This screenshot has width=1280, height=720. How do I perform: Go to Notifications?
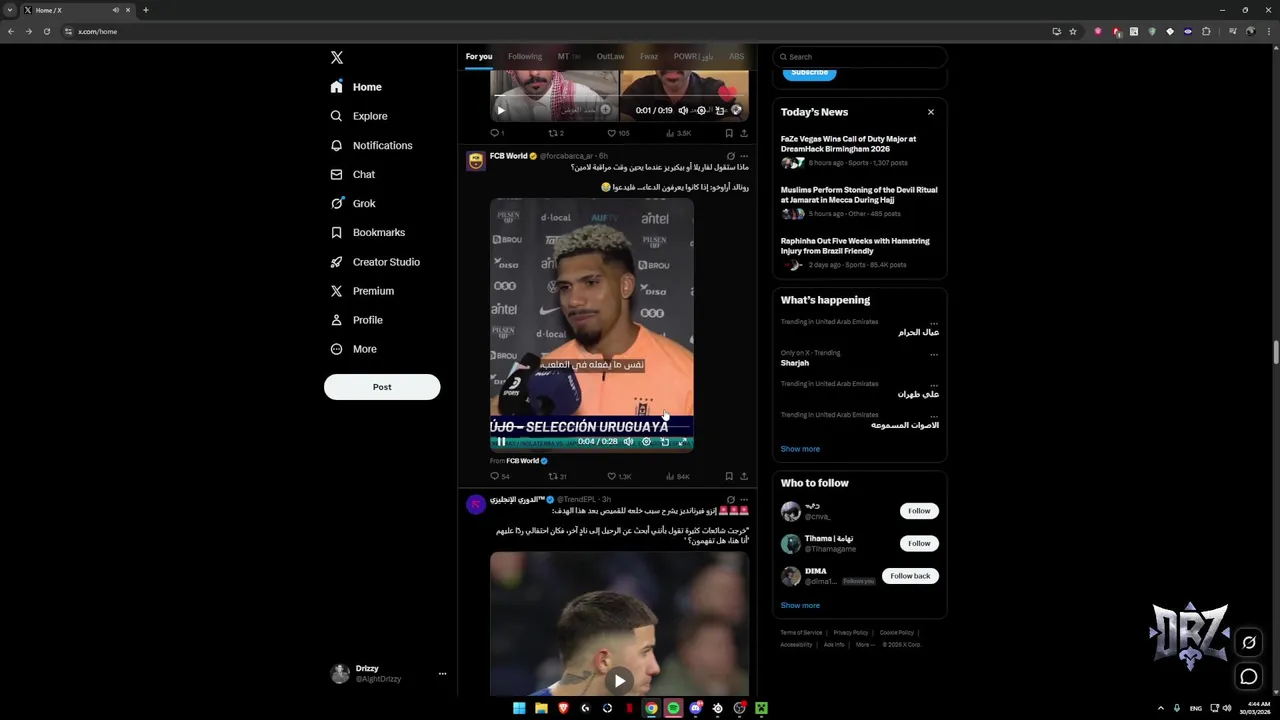click(381, 145)
